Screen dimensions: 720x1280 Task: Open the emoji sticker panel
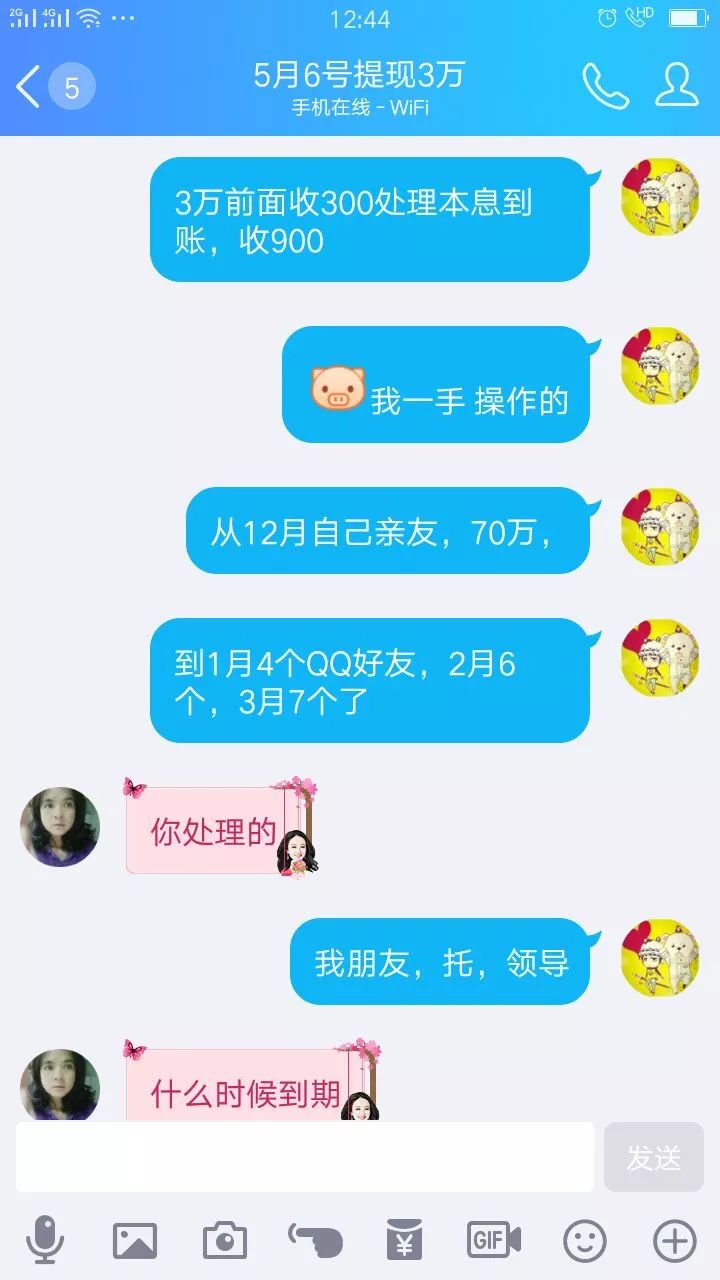[585, 1240]
